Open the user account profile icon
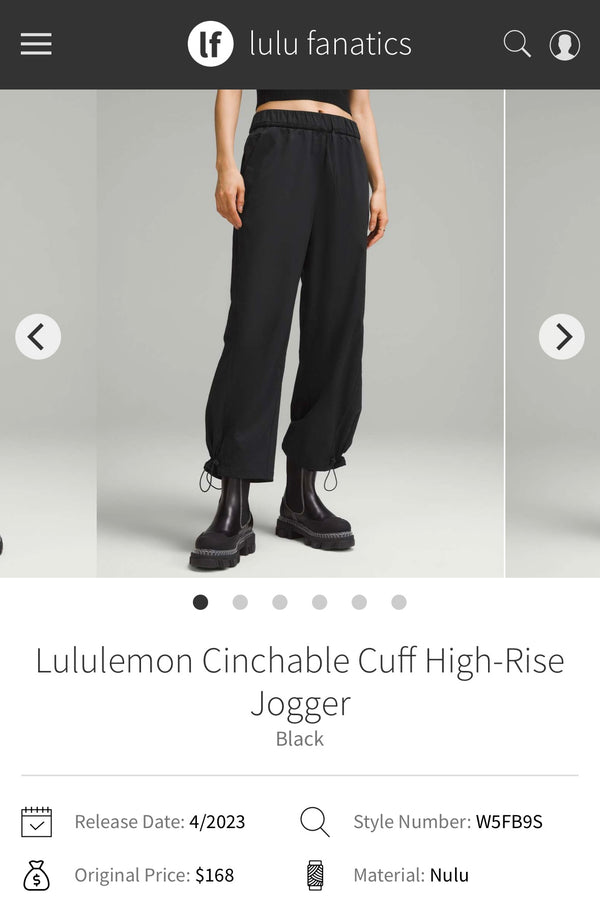 565,45
